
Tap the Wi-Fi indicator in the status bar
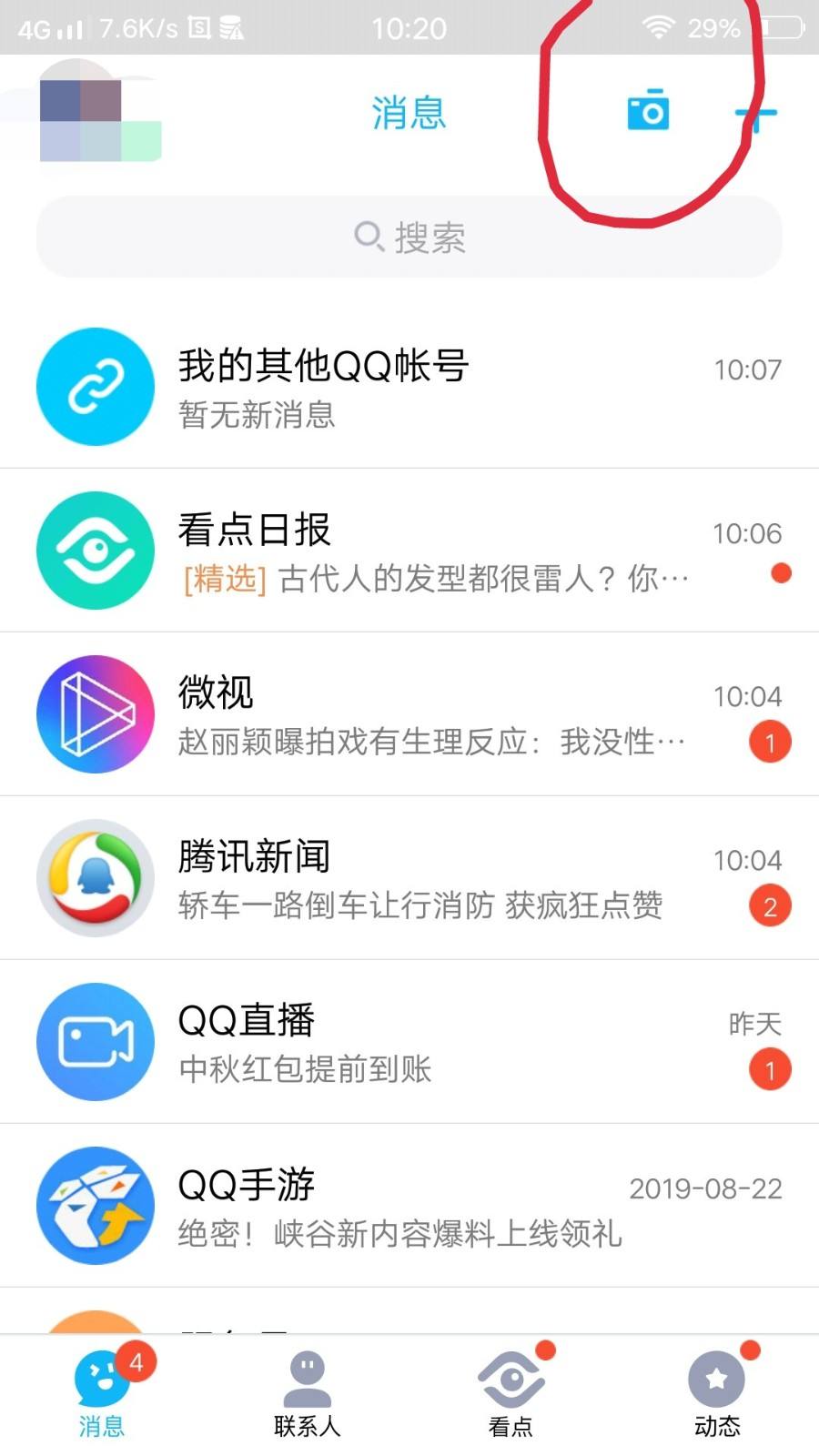coord(657,27)
